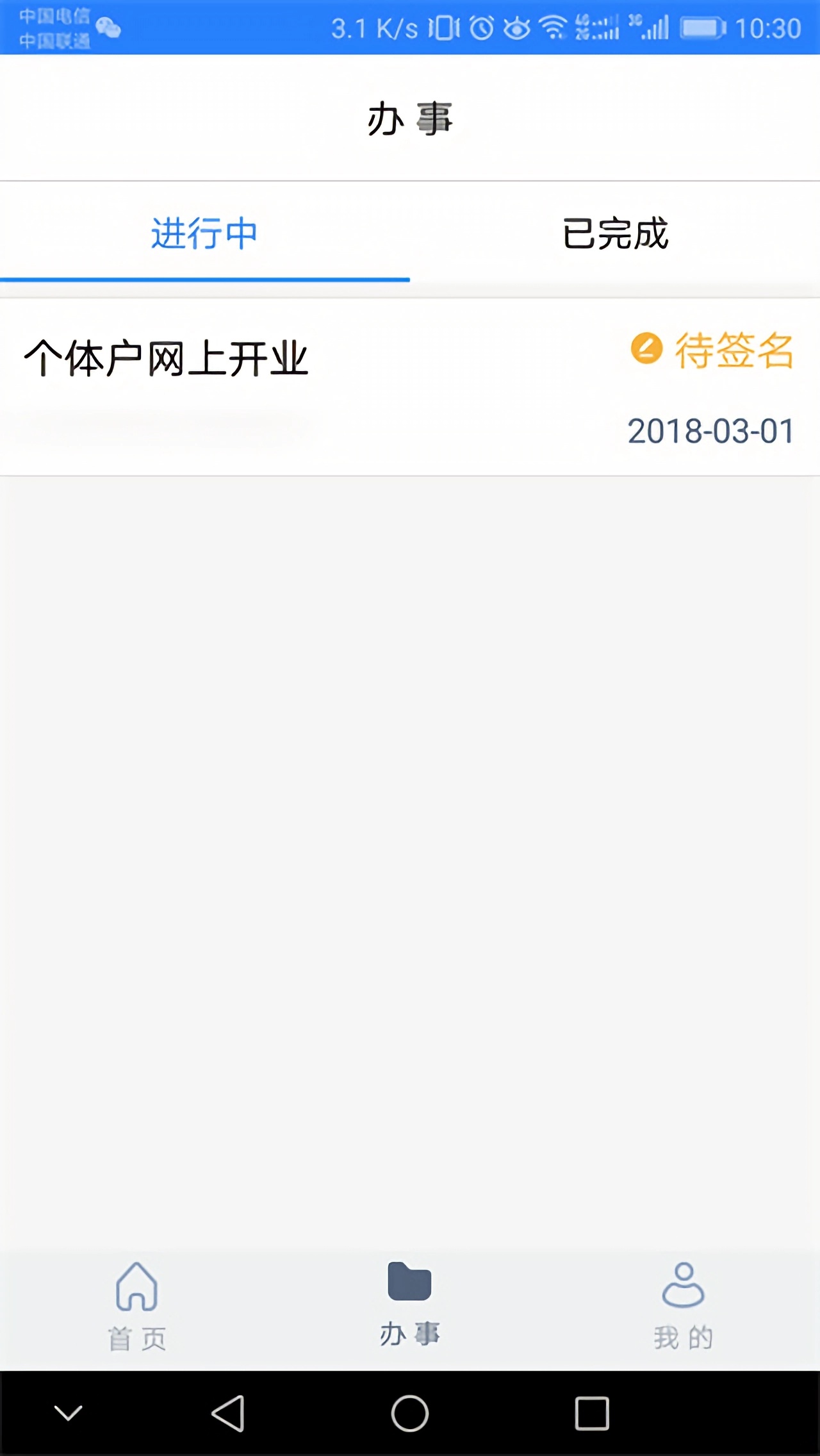Switch to the 进行中 tab
The width and height of the screenshot is (820, 1456).
204,234
